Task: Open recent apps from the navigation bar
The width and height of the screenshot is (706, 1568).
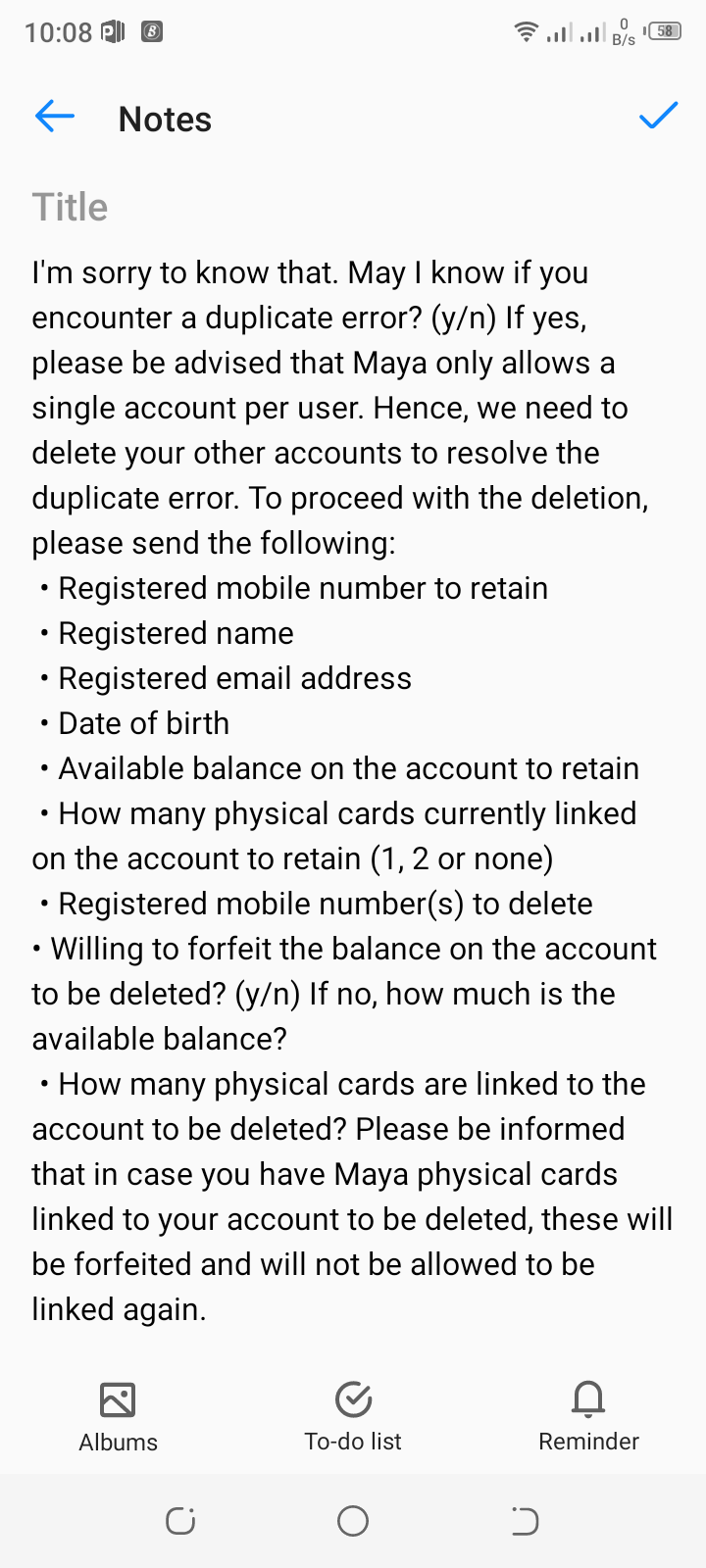Action: 180,1521
